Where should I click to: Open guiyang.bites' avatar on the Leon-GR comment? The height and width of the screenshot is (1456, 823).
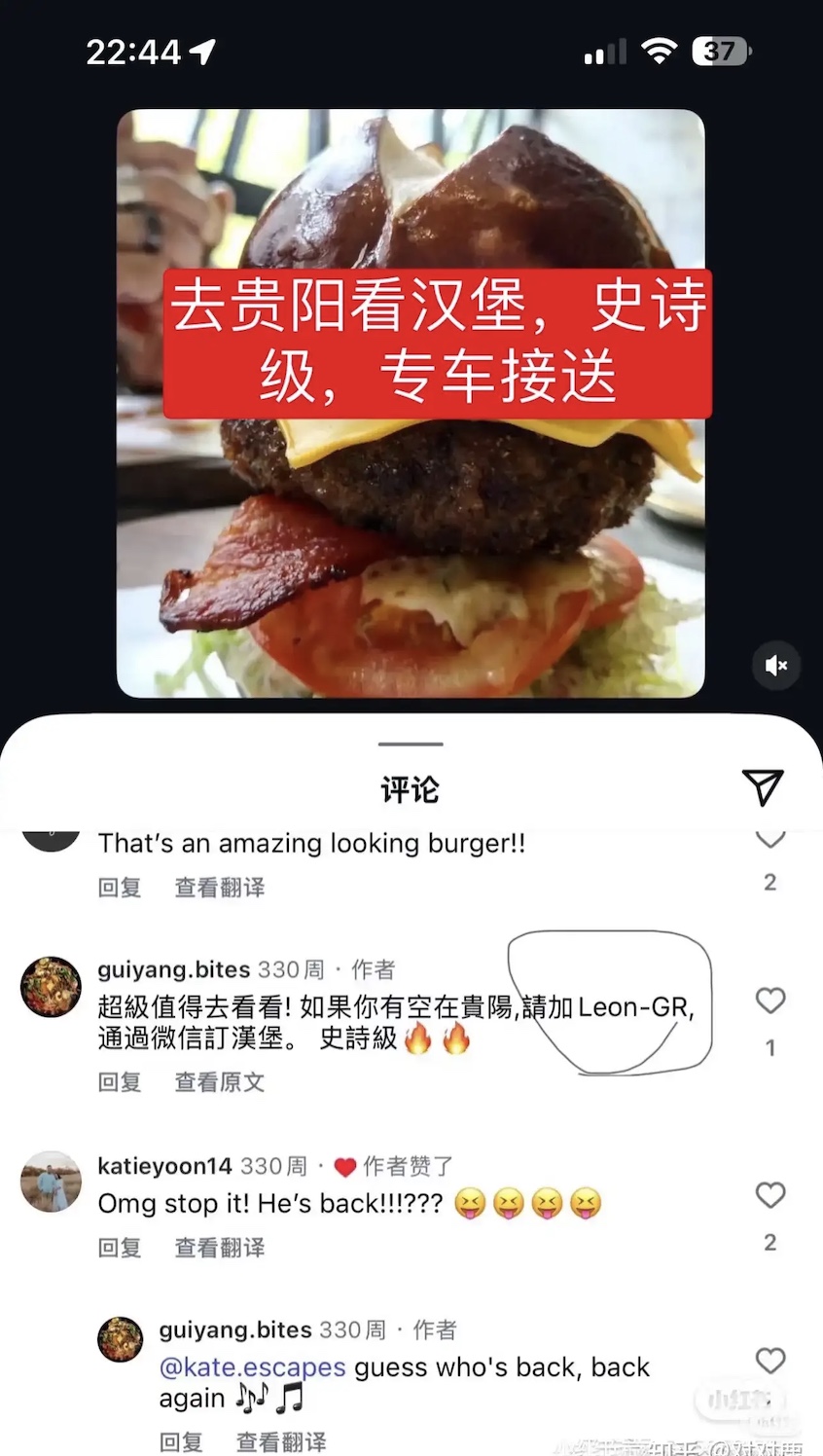[51, 987]
